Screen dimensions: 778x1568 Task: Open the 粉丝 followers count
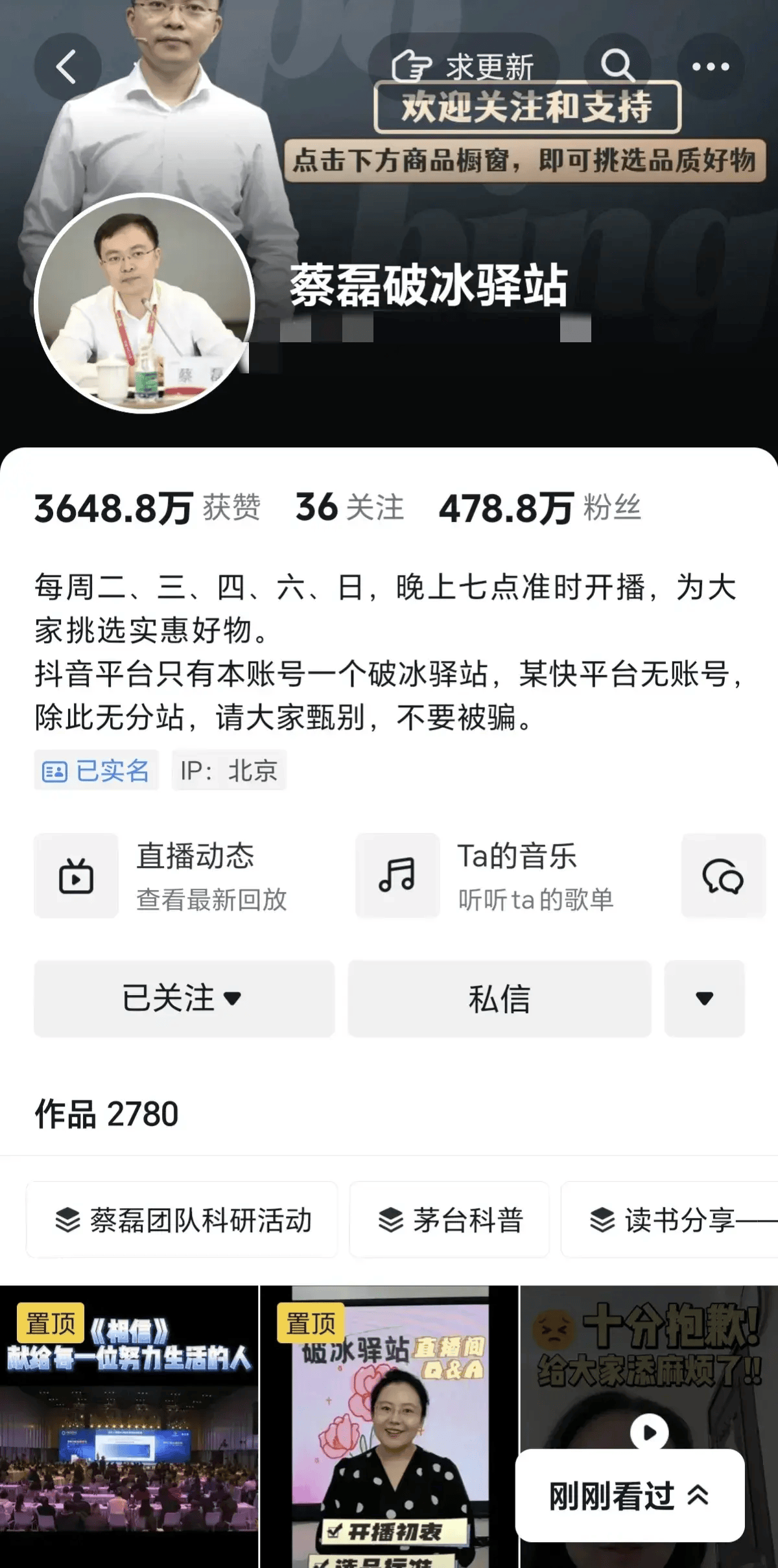[540, 508]
